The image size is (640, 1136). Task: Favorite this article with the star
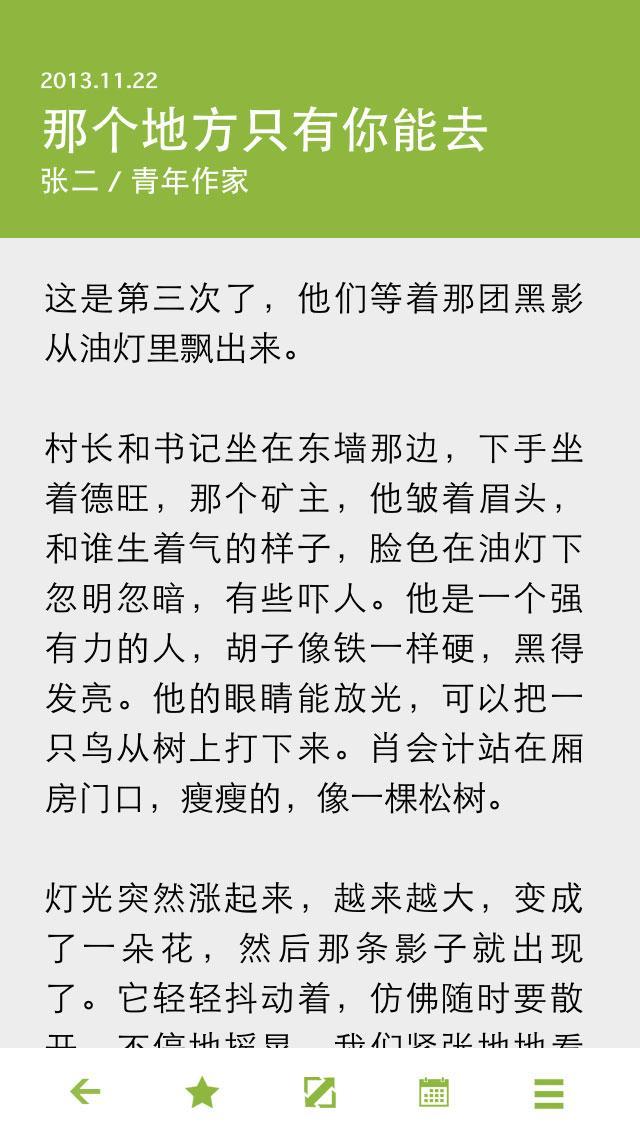202,1092
